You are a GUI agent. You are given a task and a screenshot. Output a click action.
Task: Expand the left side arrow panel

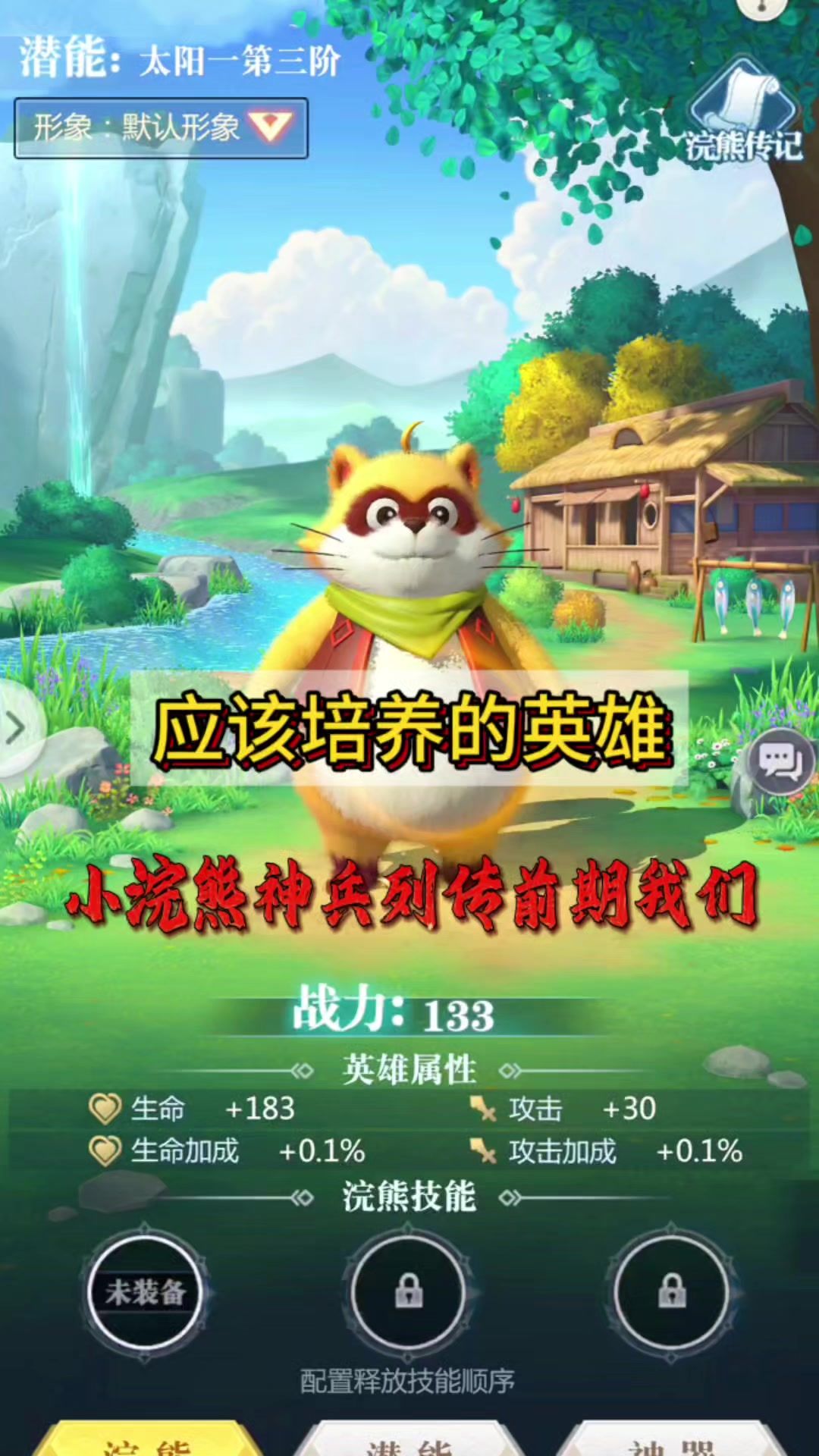tap(18, 728)
